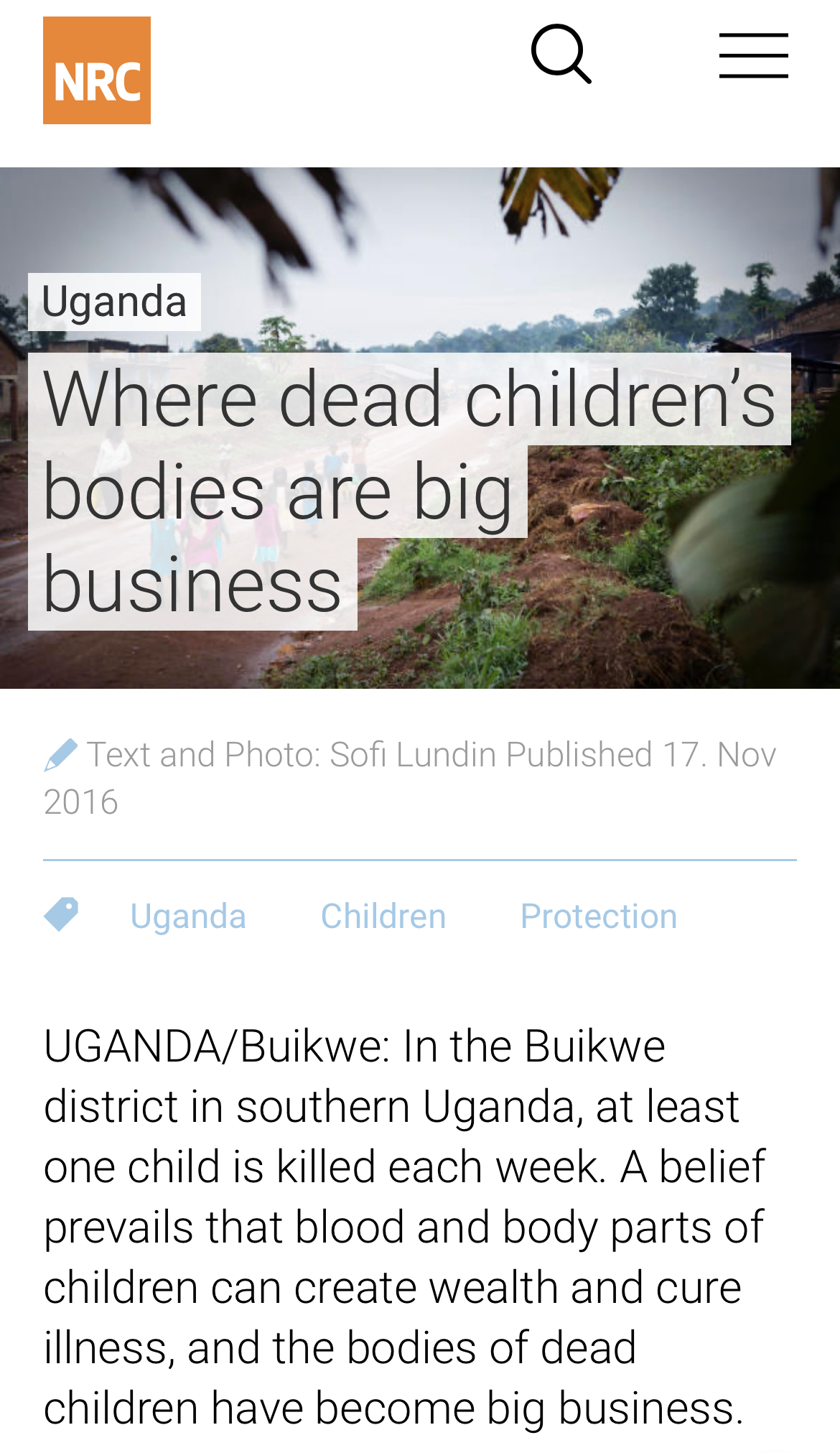840x1453 pixels.
Task: Open the hamburger menu
Action: pyautogui.click(x=754, y=55)
